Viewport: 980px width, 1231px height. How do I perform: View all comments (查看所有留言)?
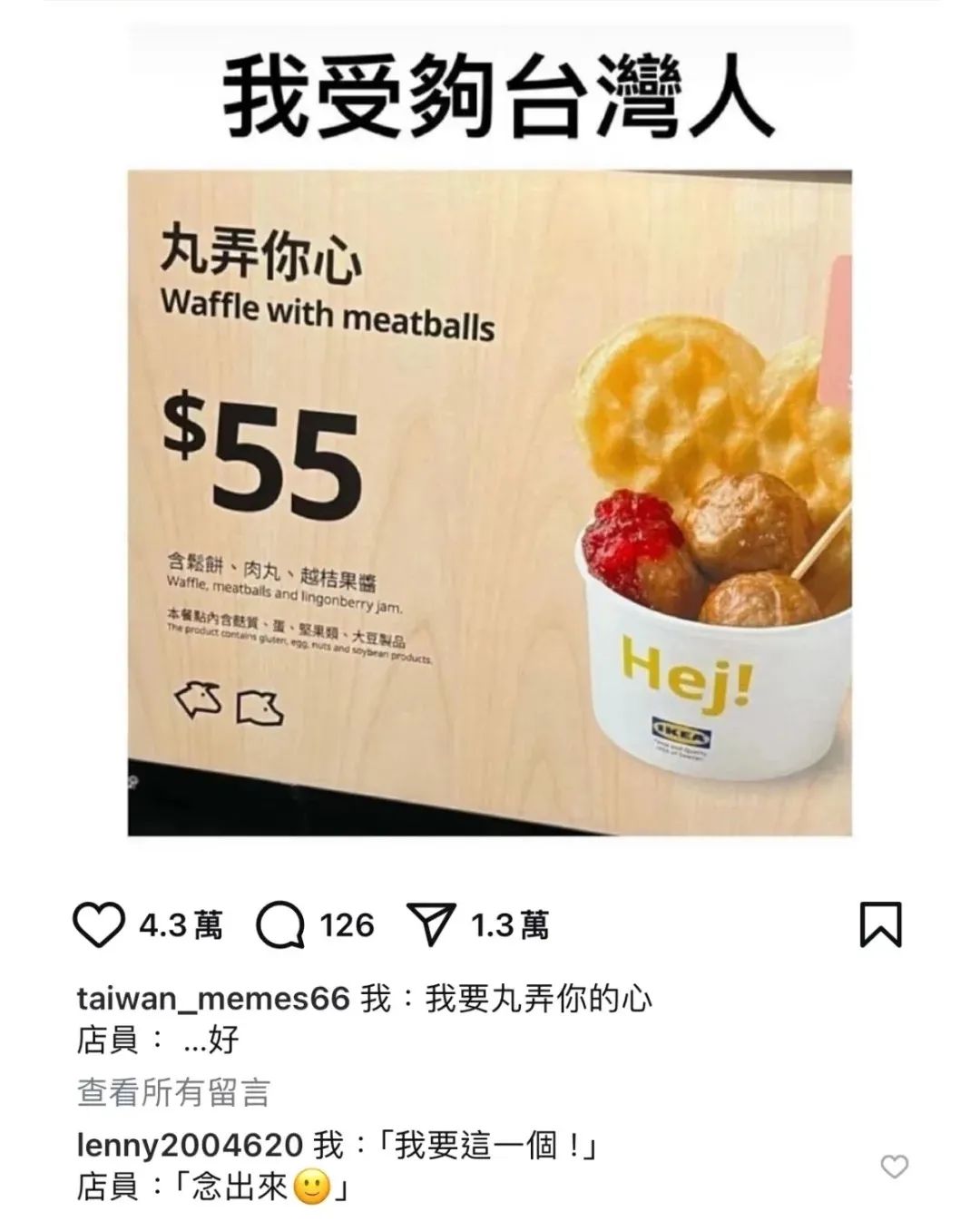(174, 1092)
